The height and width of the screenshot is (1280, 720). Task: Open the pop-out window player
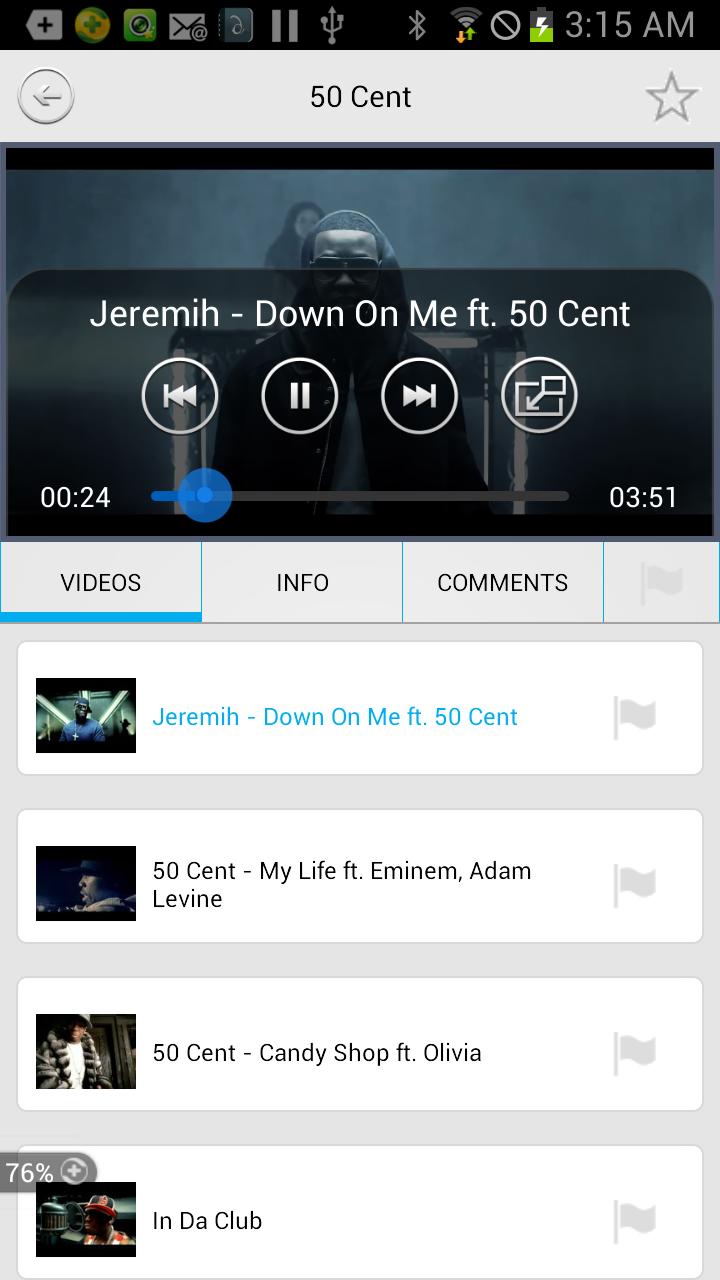pos(540,396)
